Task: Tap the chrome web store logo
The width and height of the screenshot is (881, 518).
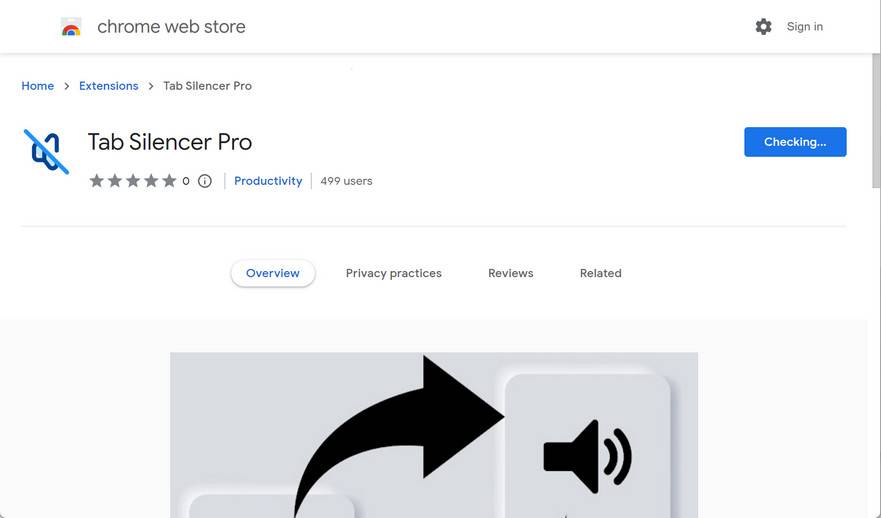Action: coord(71,28)
